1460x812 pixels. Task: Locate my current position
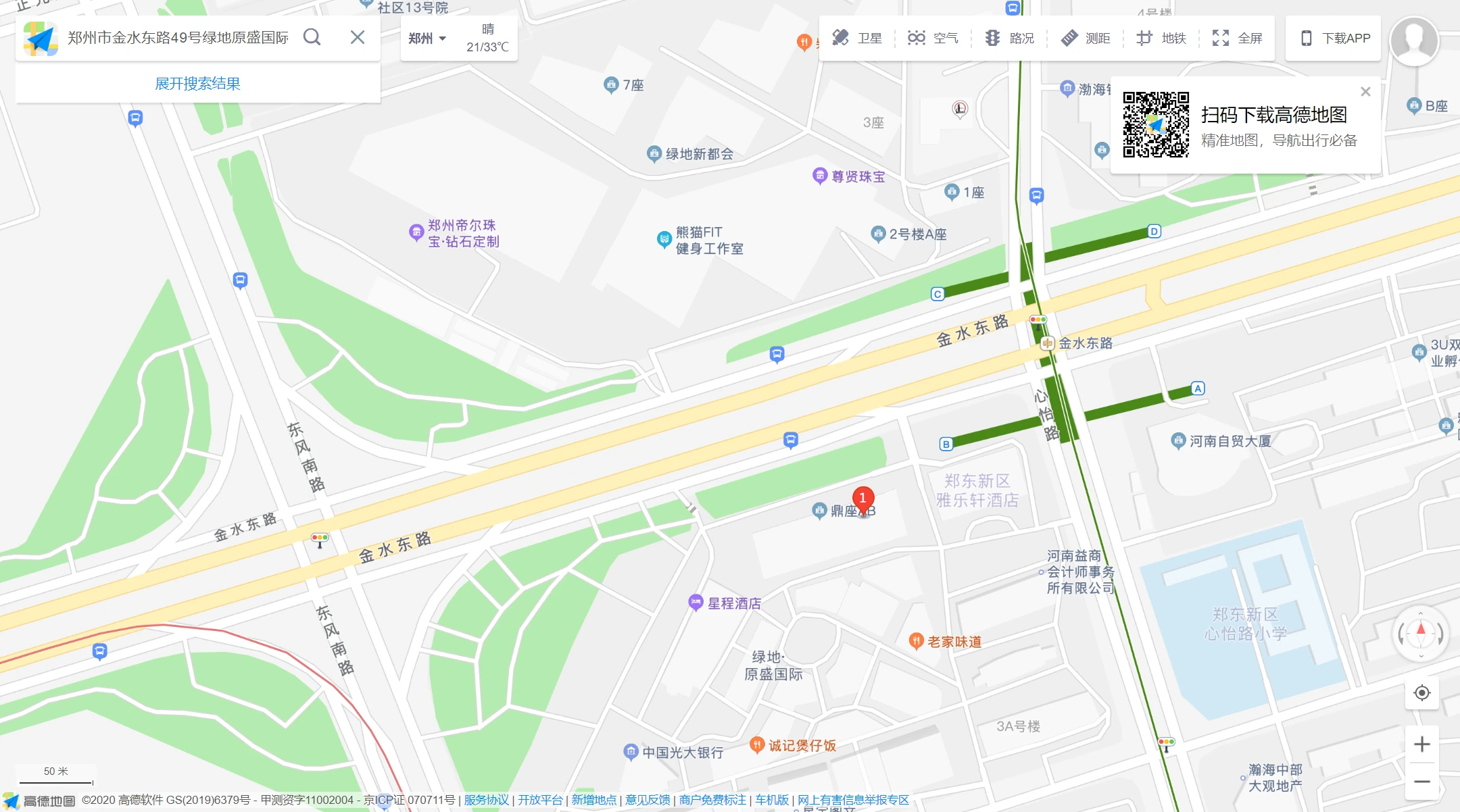[x=1421, y=693]
